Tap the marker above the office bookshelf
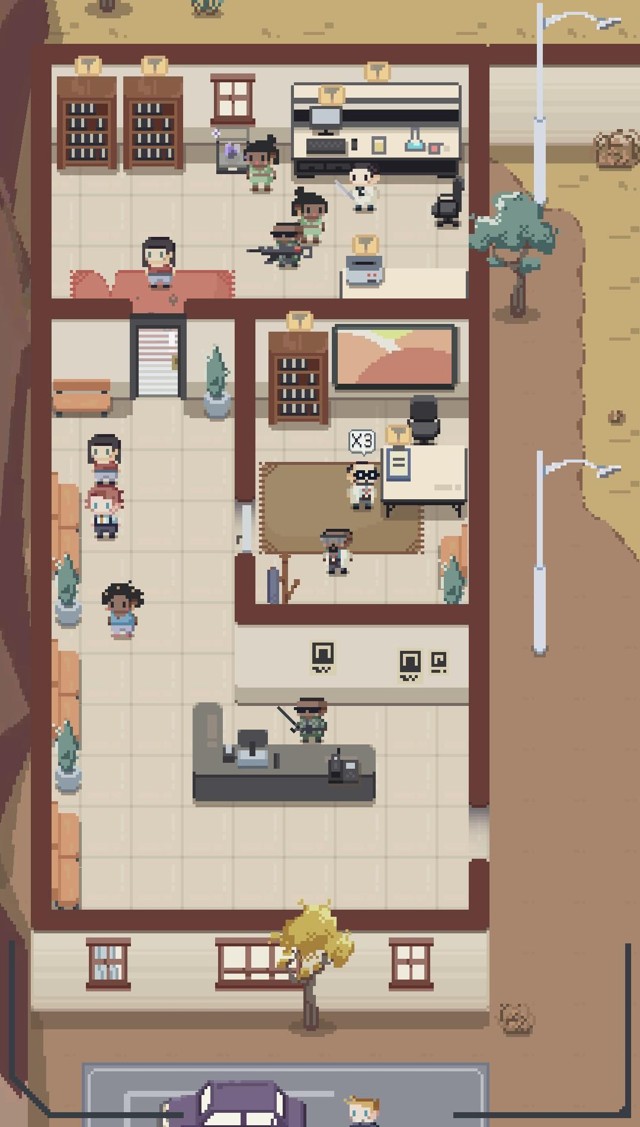The width and height of the screenshot is (640, 1127). pos(298,321)
